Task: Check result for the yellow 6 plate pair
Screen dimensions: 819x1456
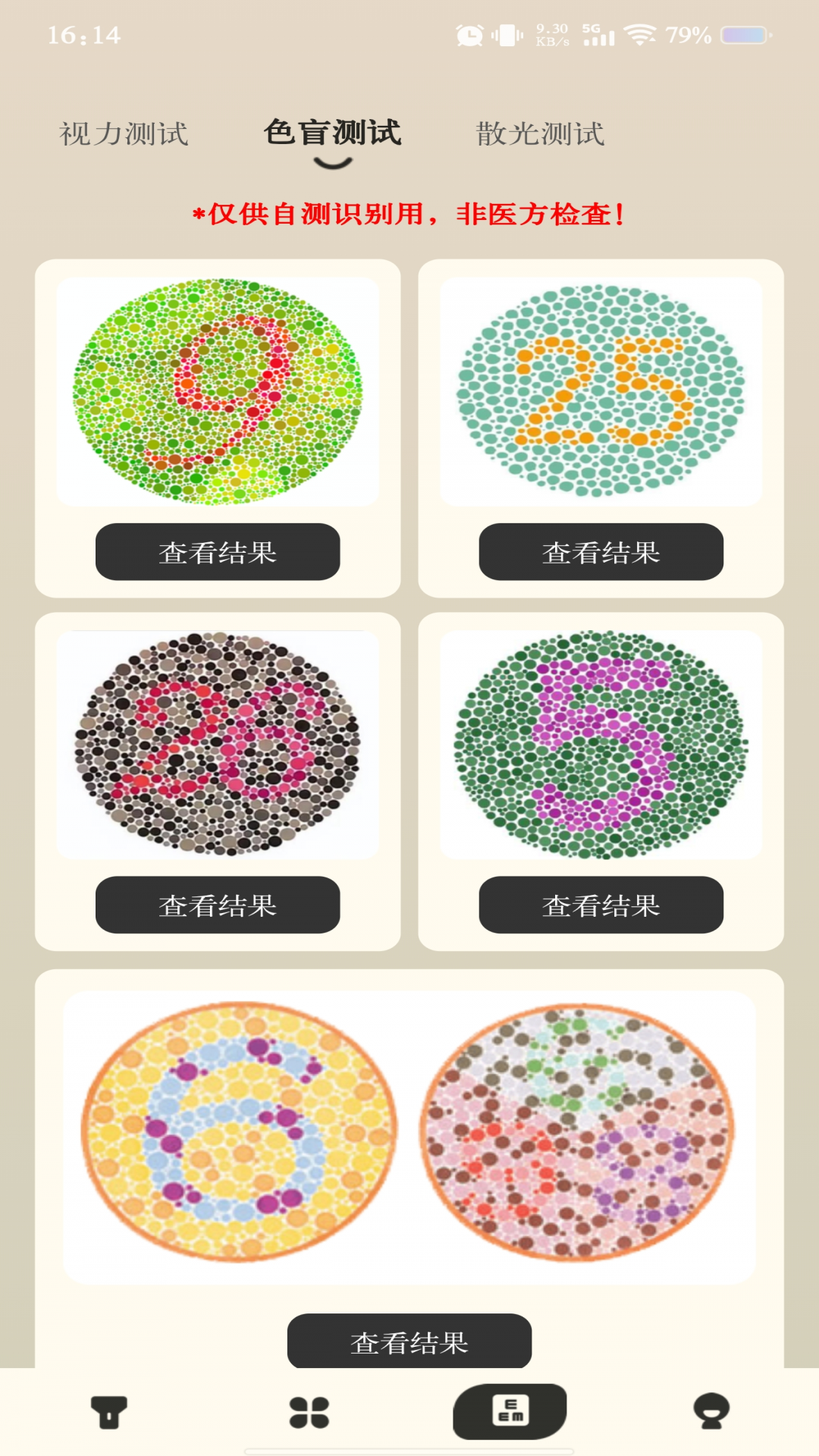Action: tap(409, 1341)
